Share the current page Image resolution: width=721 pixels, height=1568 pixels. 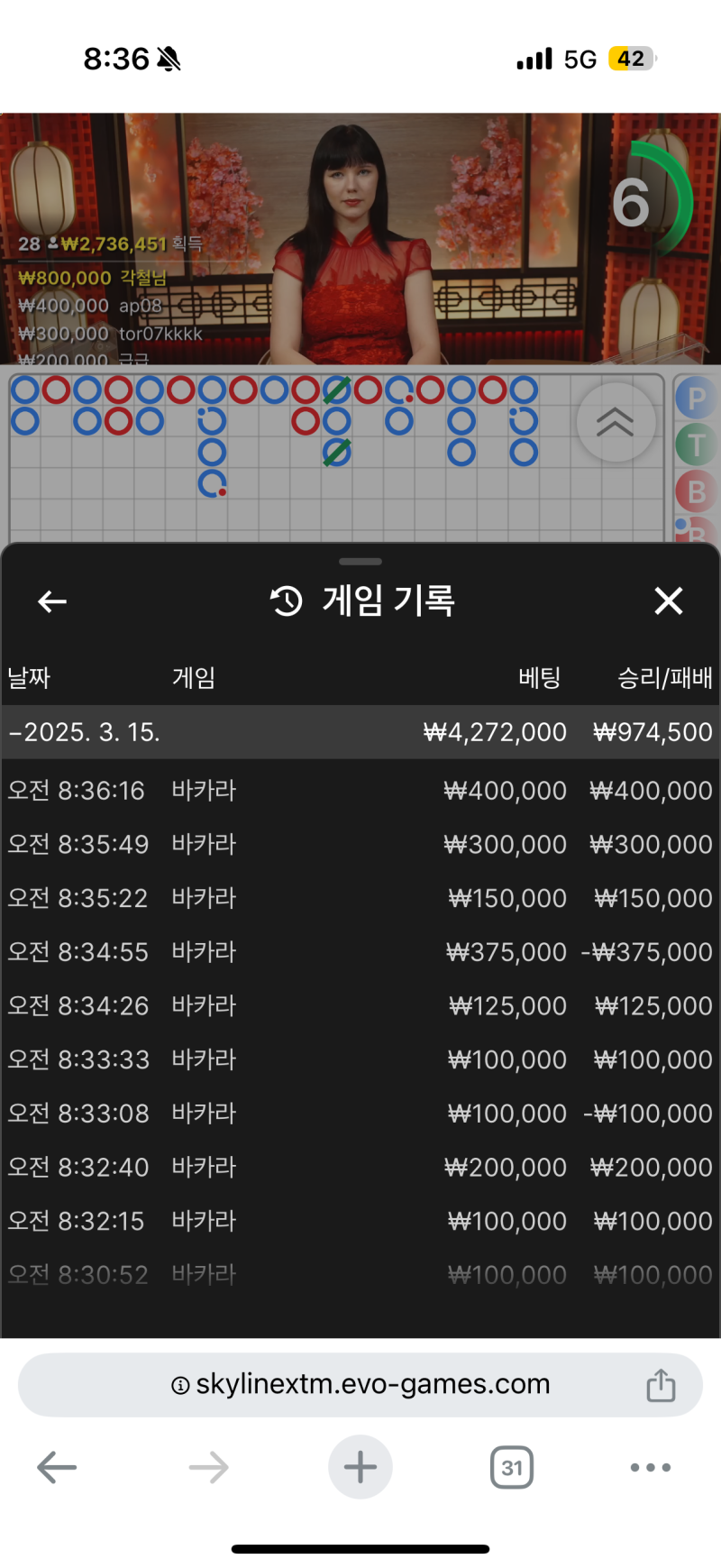coord(661,1385)
